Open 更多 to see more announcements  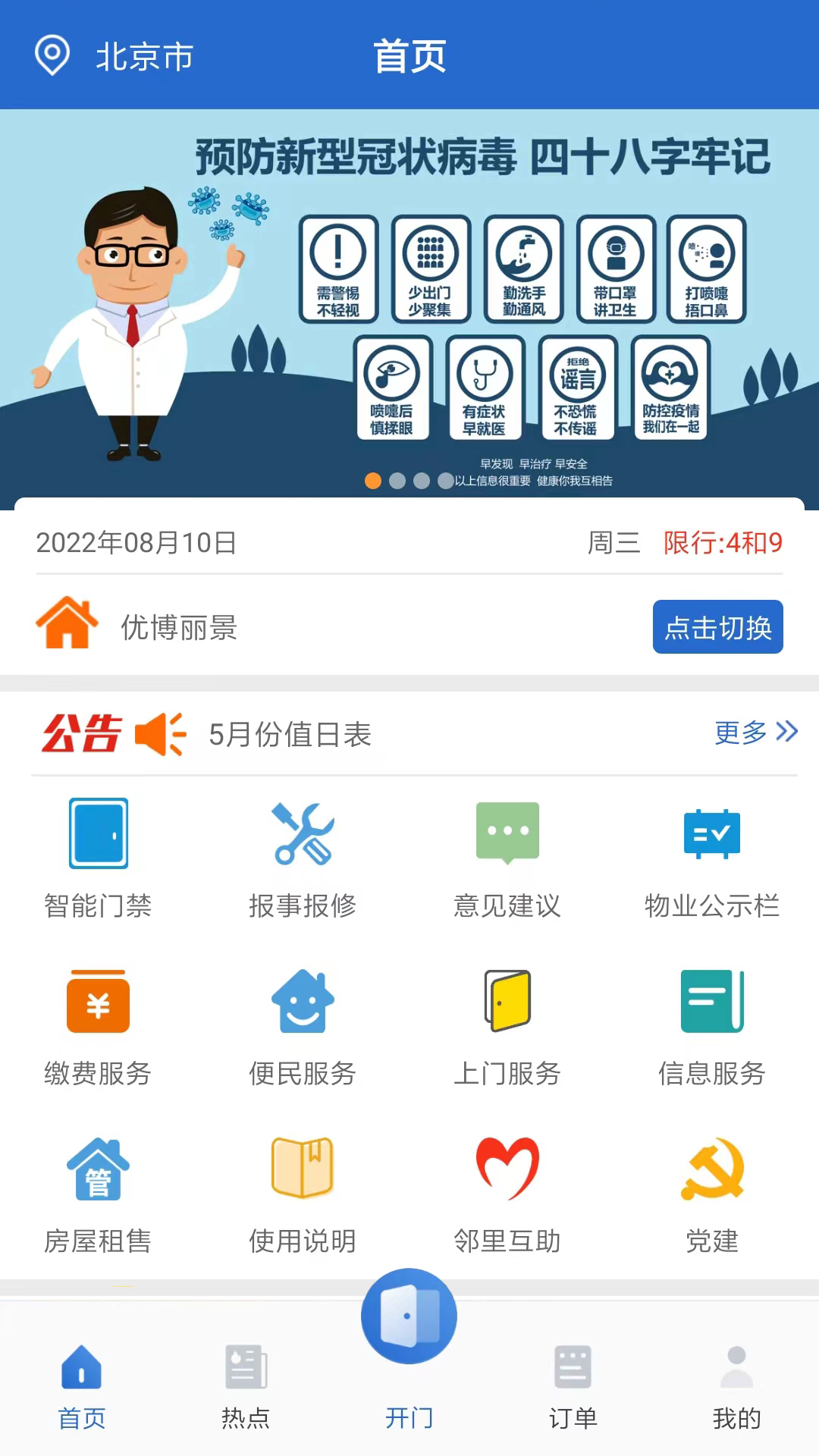(x=755, y=733)
